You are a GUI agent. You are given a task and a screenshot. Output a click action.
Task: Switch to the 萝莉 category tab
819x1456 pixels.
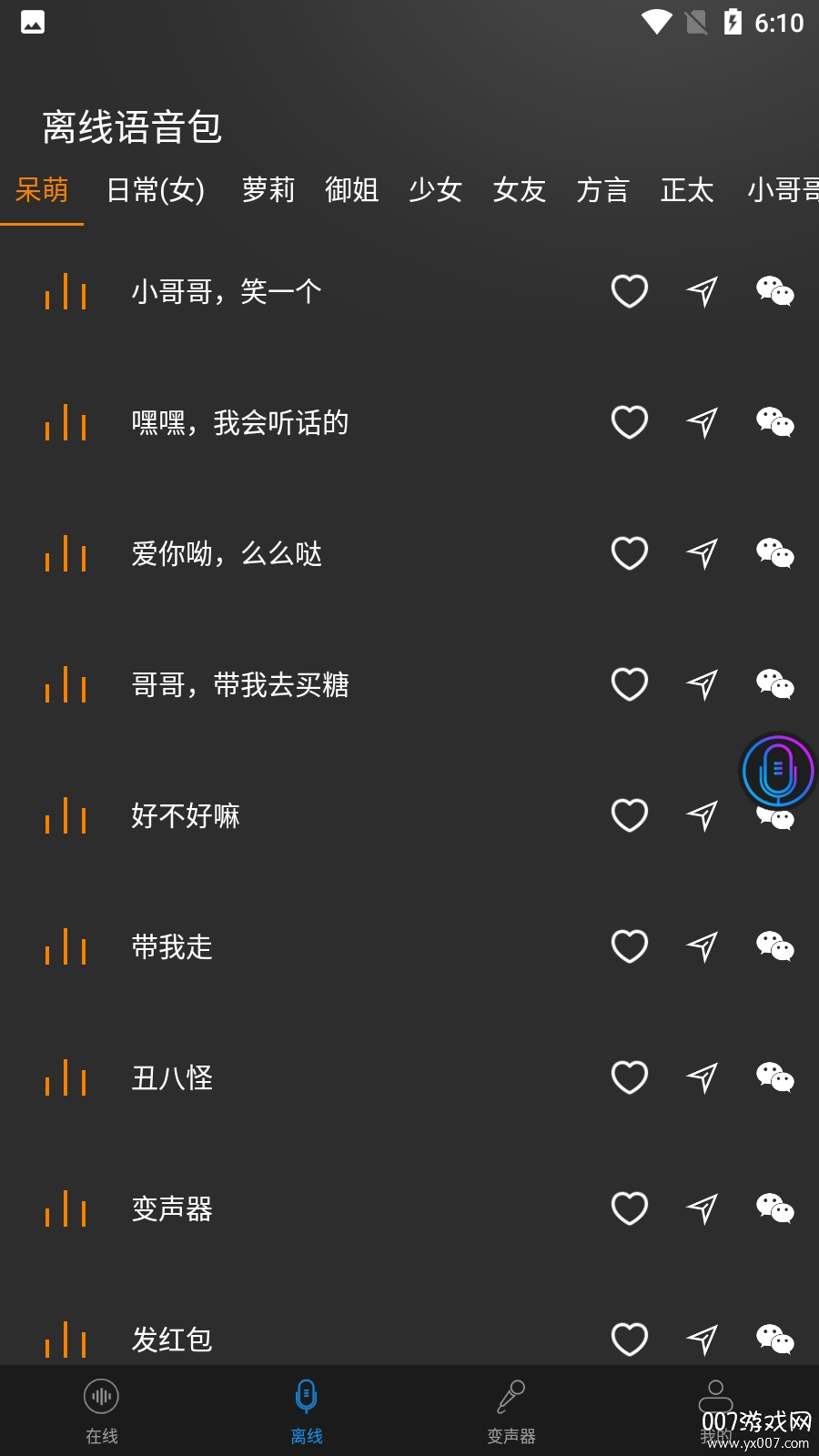click(268, 191)
